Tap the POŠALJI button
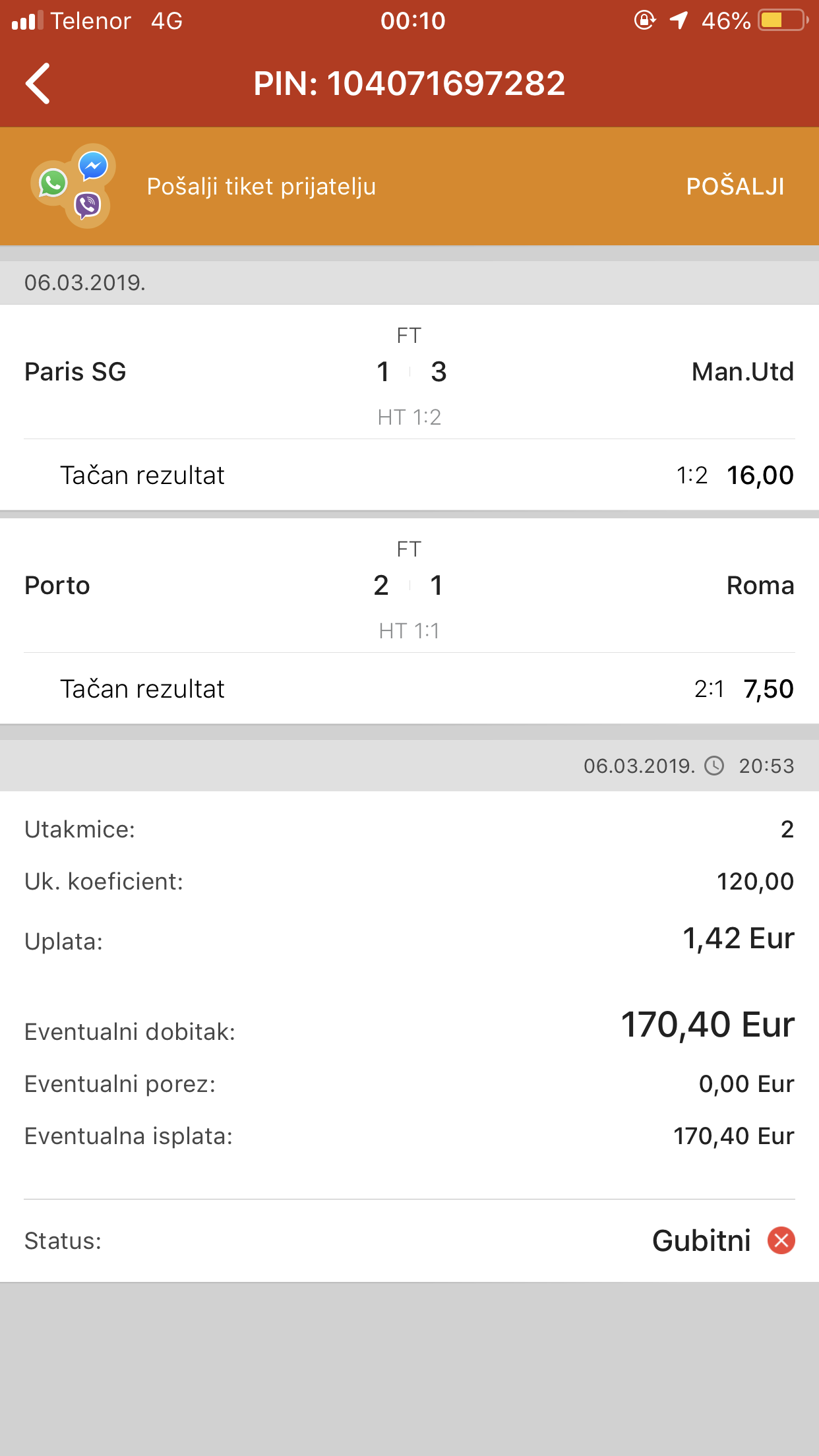The image size is (819, 1456). pyautogui.click(x=735, y=187)
